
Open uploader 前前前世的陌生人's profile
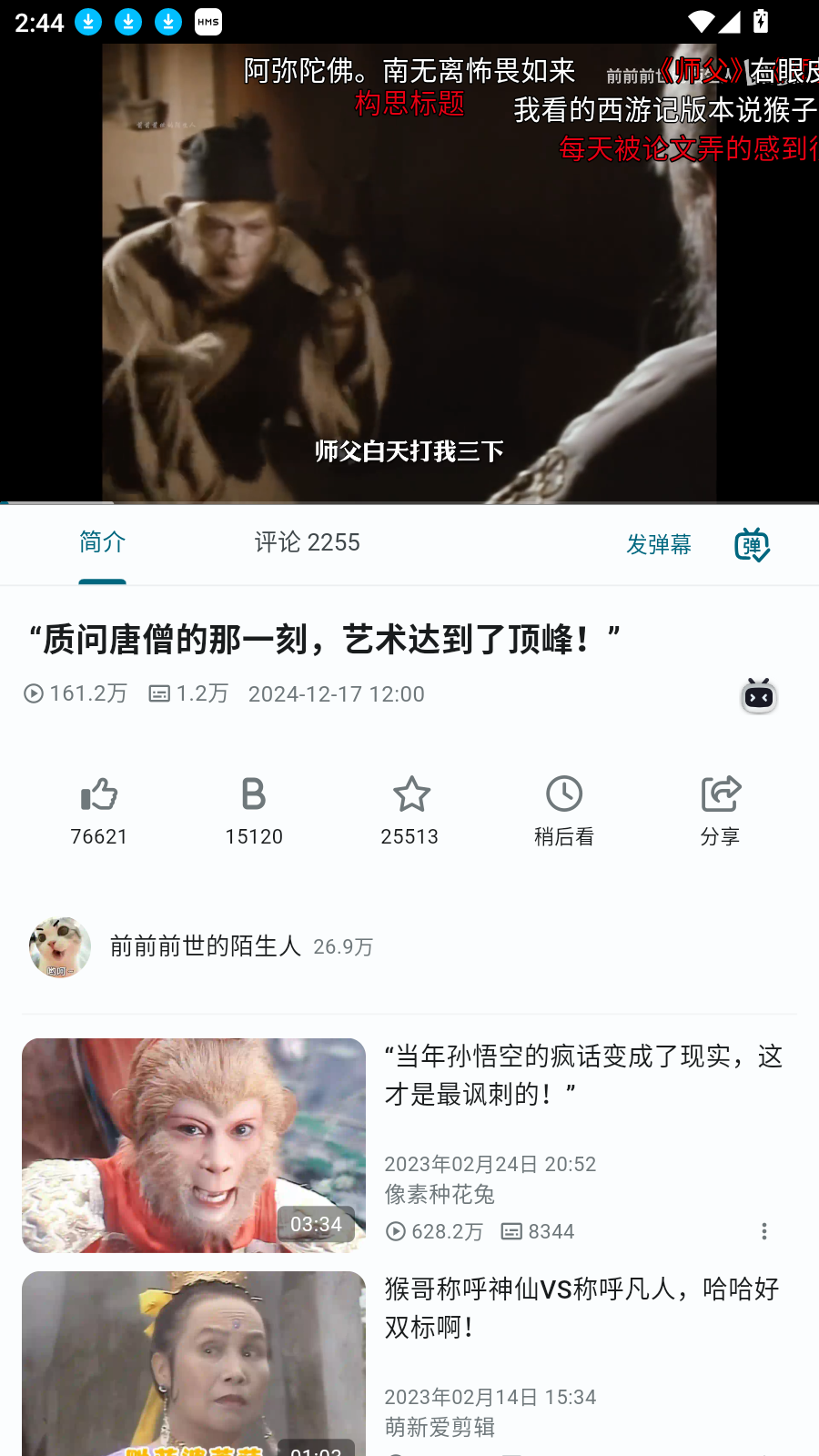(x=205, y=946)
